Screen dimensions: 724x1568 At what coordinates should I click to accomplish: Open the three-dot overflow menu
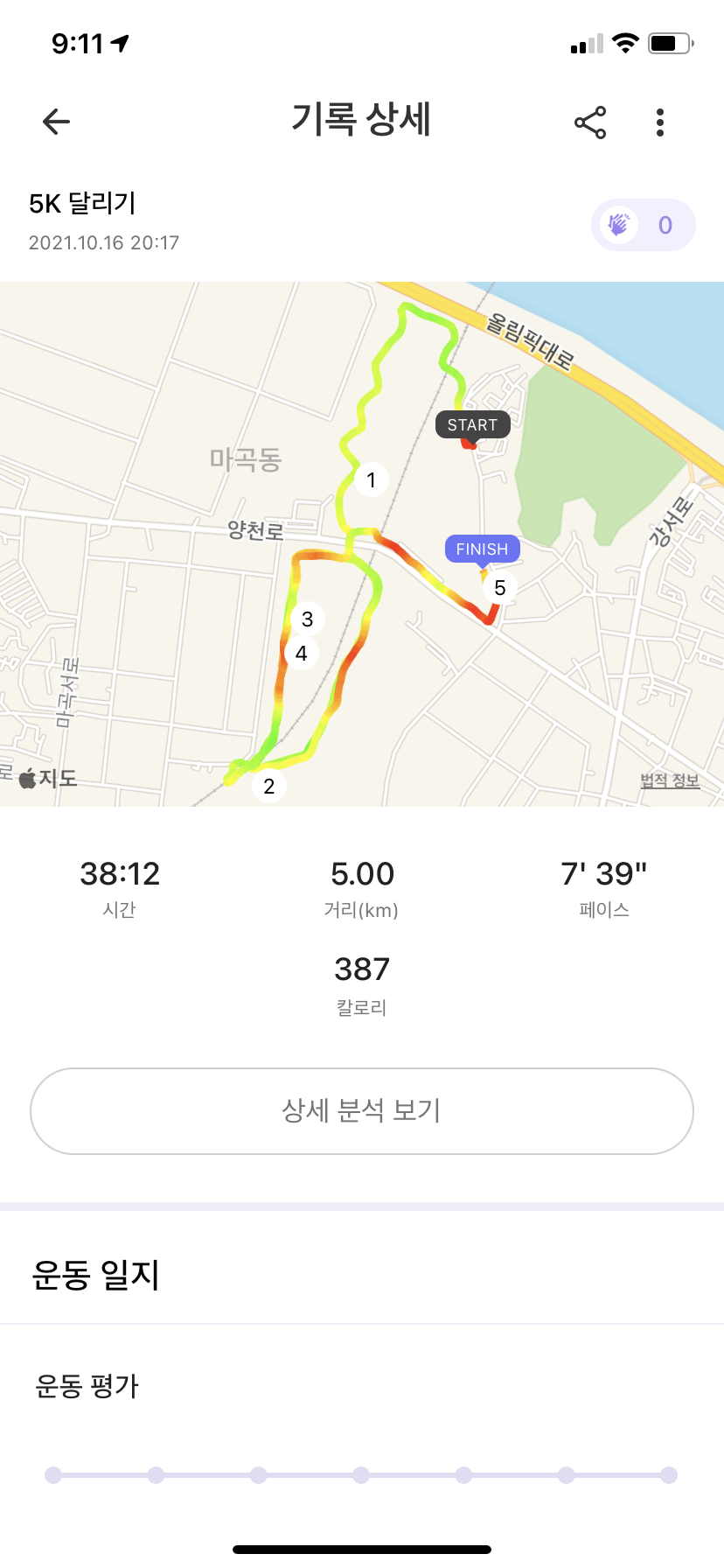coord(660,122)
